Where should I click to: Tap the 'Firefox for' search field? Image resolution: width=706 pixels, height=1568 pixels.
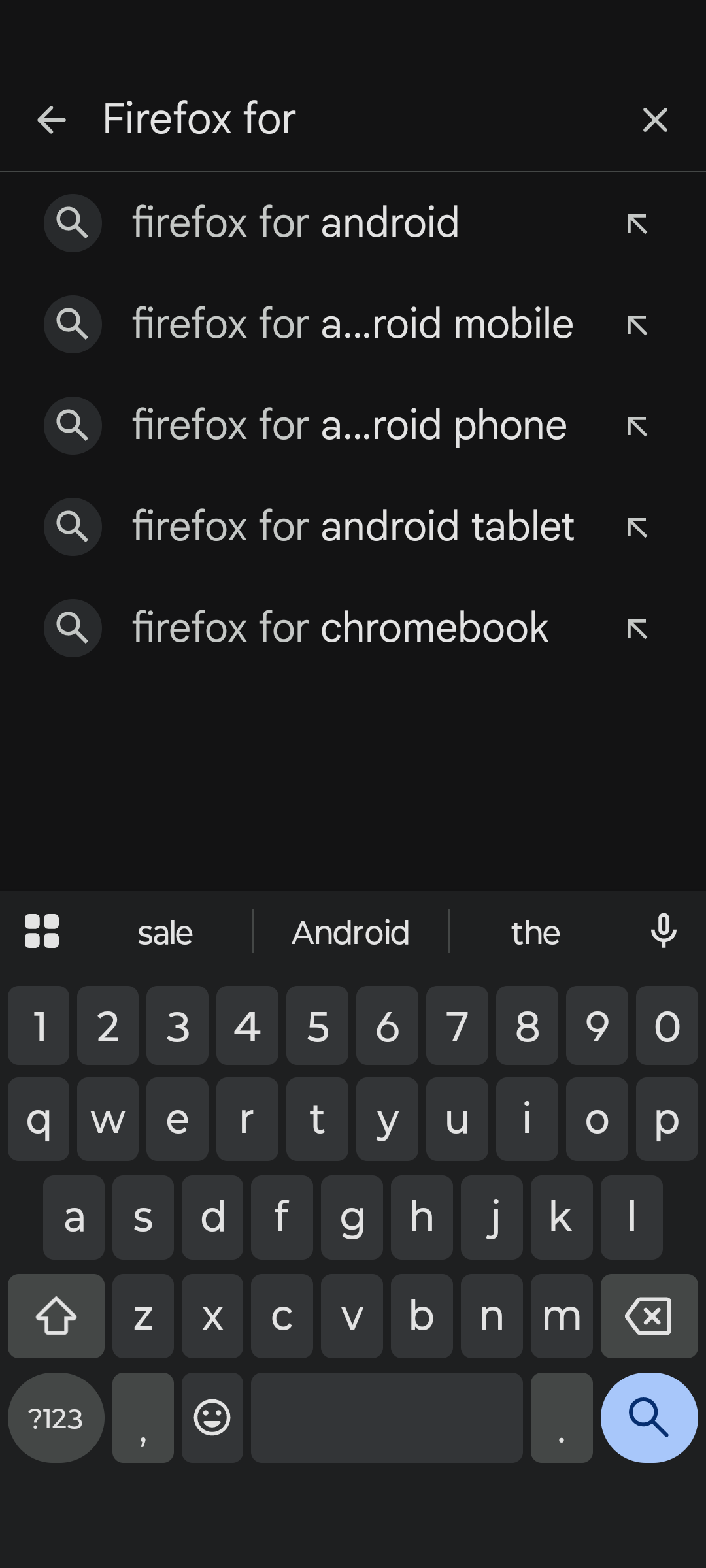(x=353, y=120)
